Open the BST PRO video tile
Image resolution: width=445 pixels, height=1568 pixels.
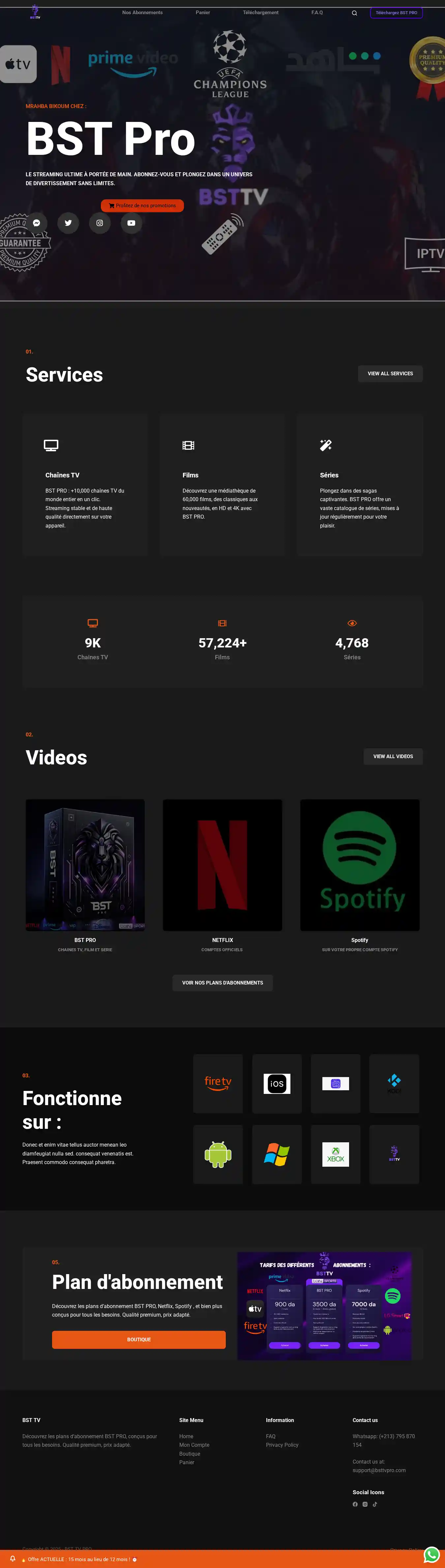point(85,864)
